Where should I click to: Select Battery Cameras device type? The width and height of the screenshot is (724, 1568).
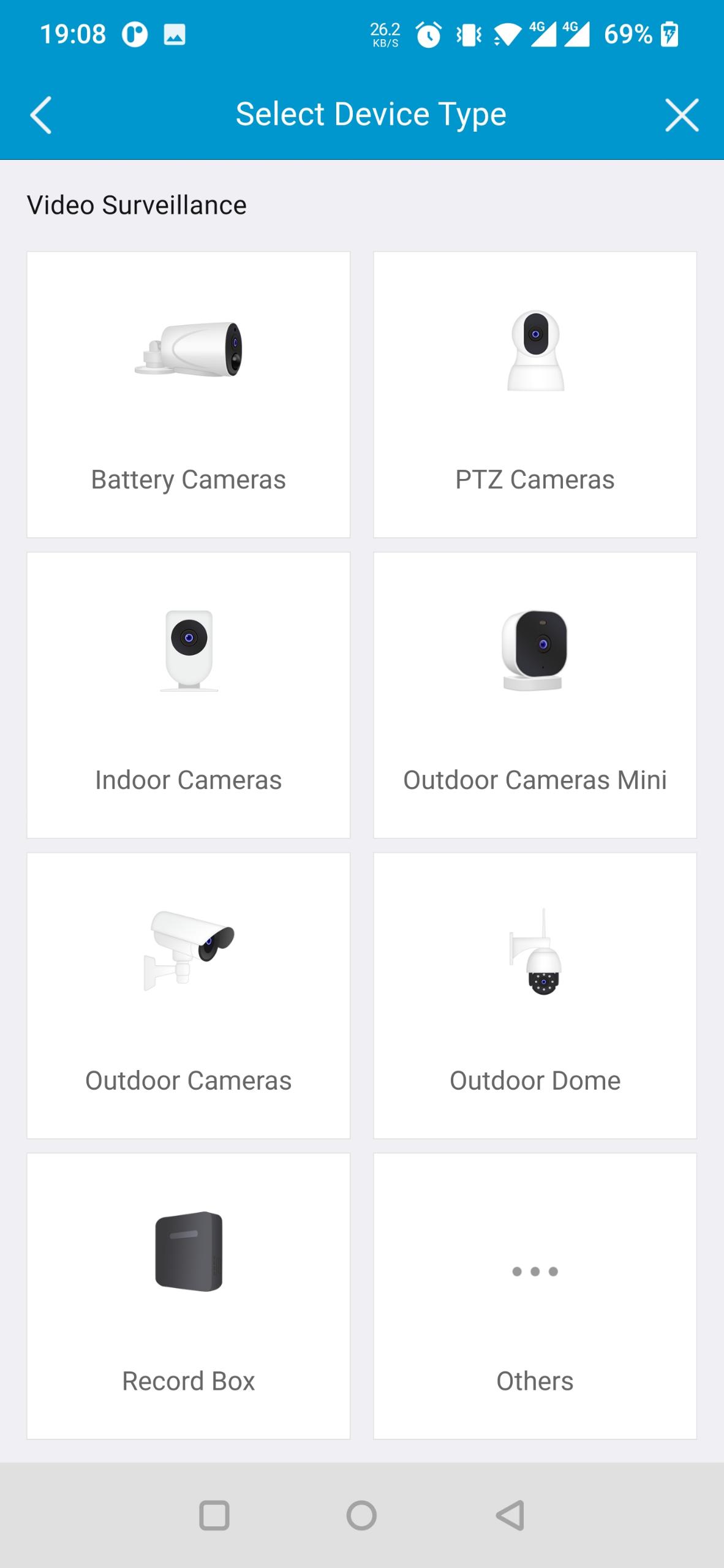(x=189, y=394)
